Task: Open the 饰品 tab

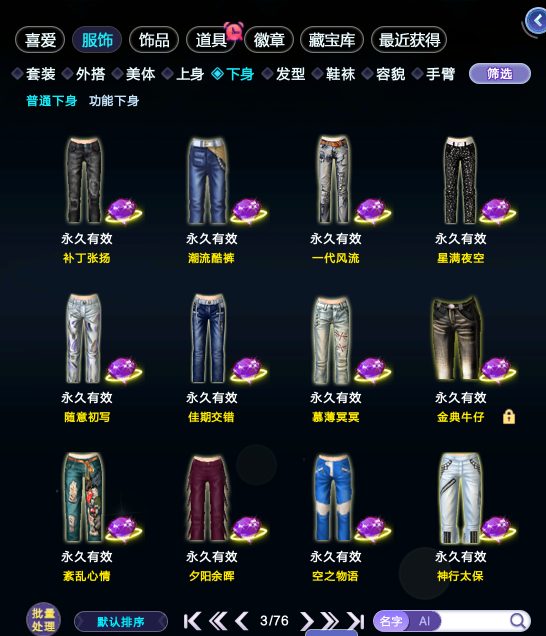Action: pos(154,40)
